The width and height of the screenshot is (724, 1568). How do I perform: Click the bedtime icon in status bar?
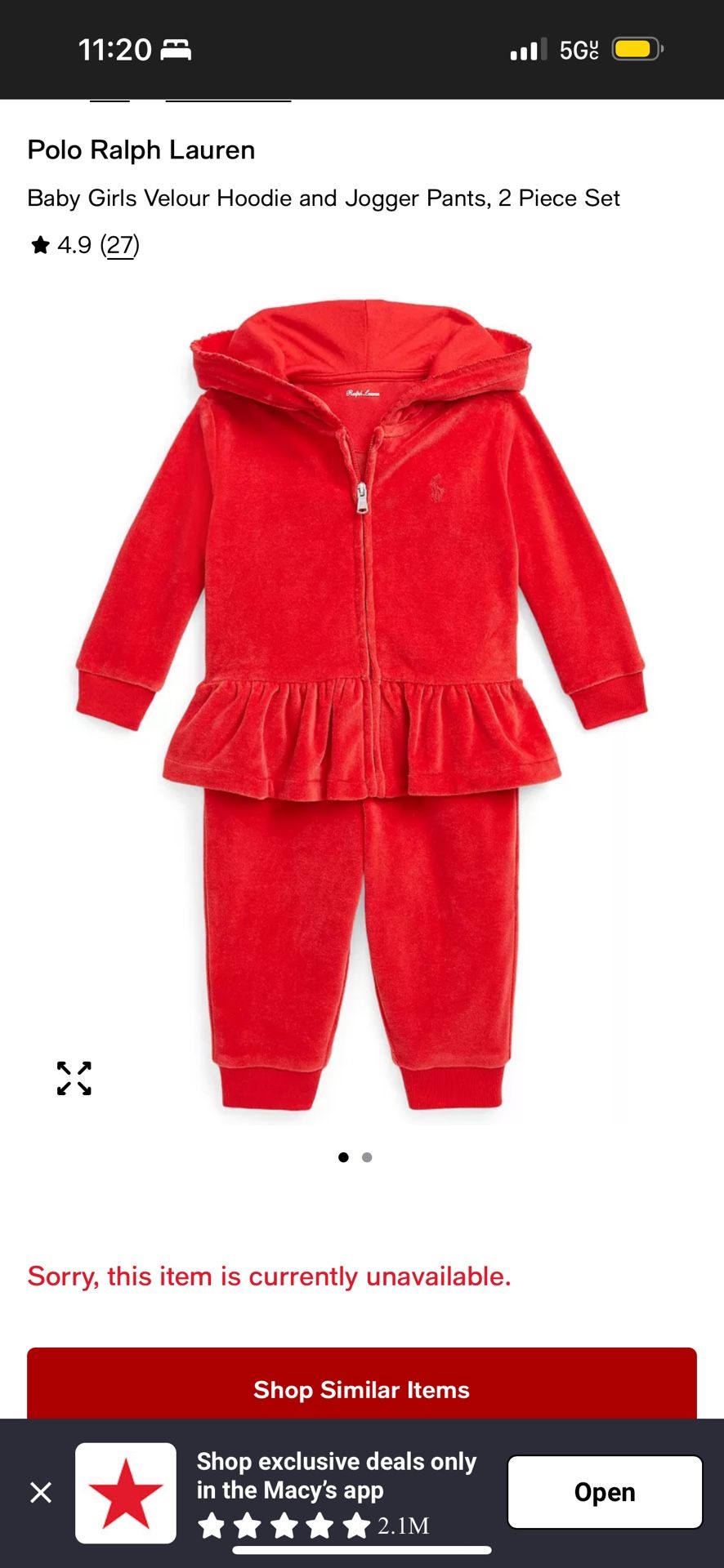[x=174, y=49]
